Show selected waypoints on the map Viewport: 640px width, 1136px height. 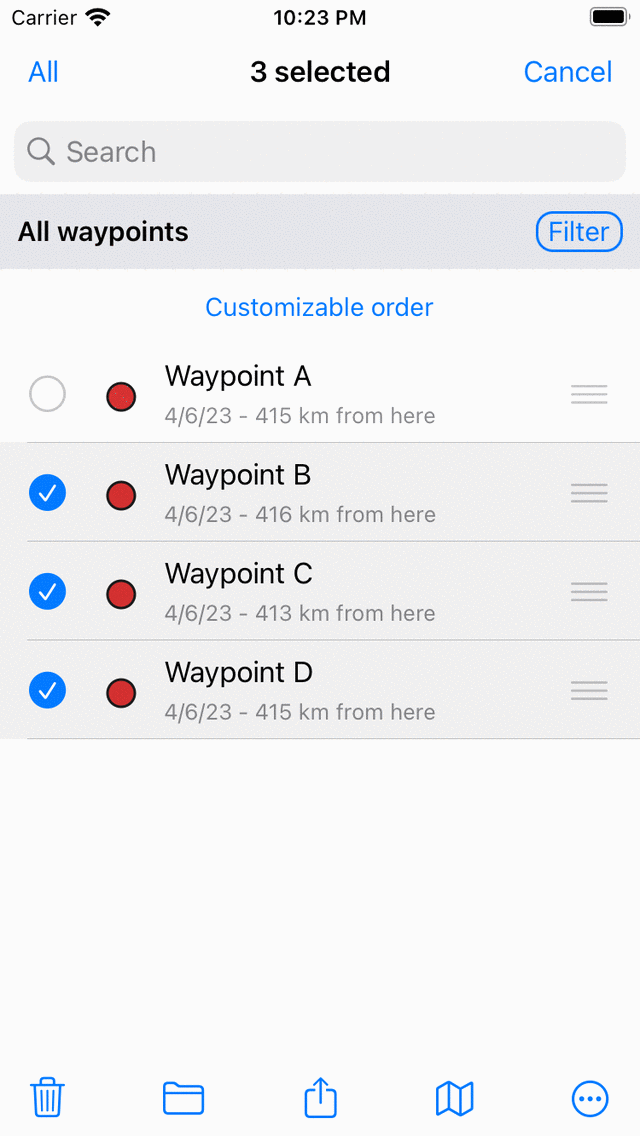[x=455, y=1098]
